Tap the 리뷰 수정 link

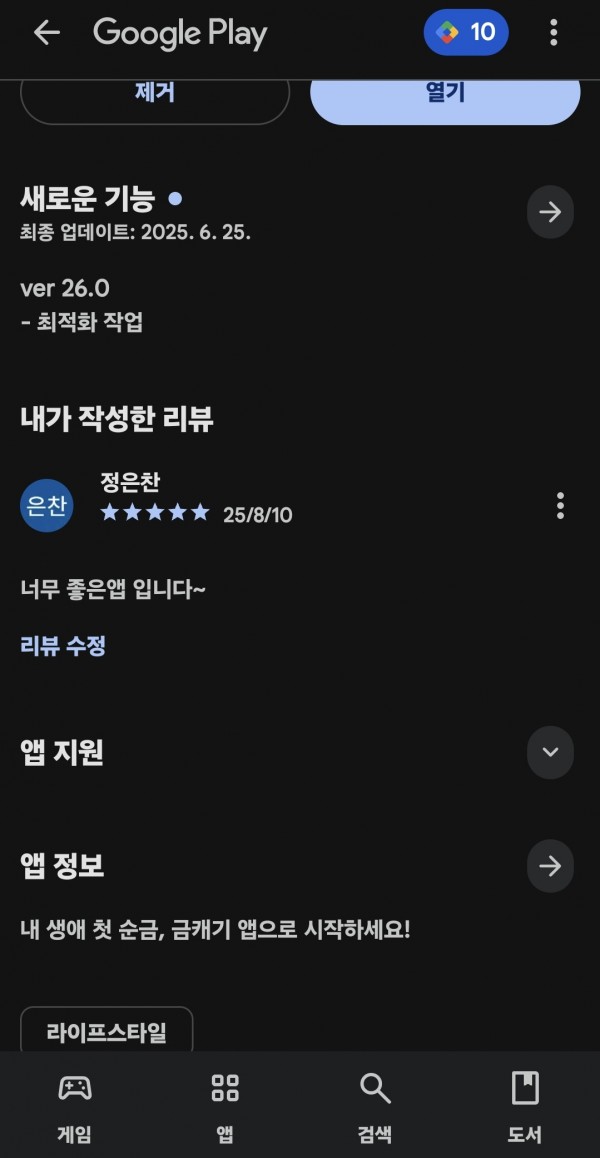tap(63, 646)
